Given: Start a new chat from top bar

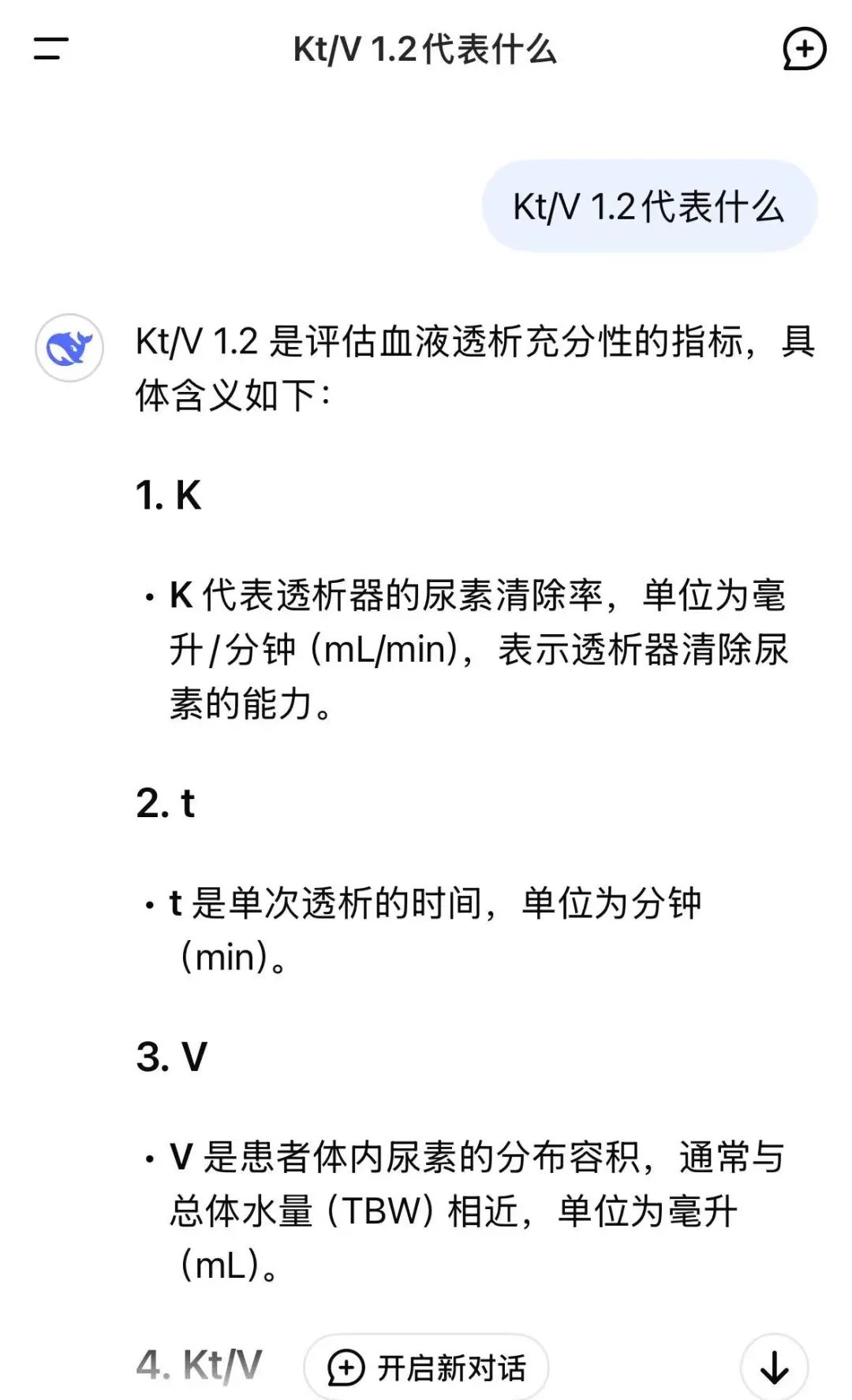Looking at the screenshot, I should pos(804,50).
